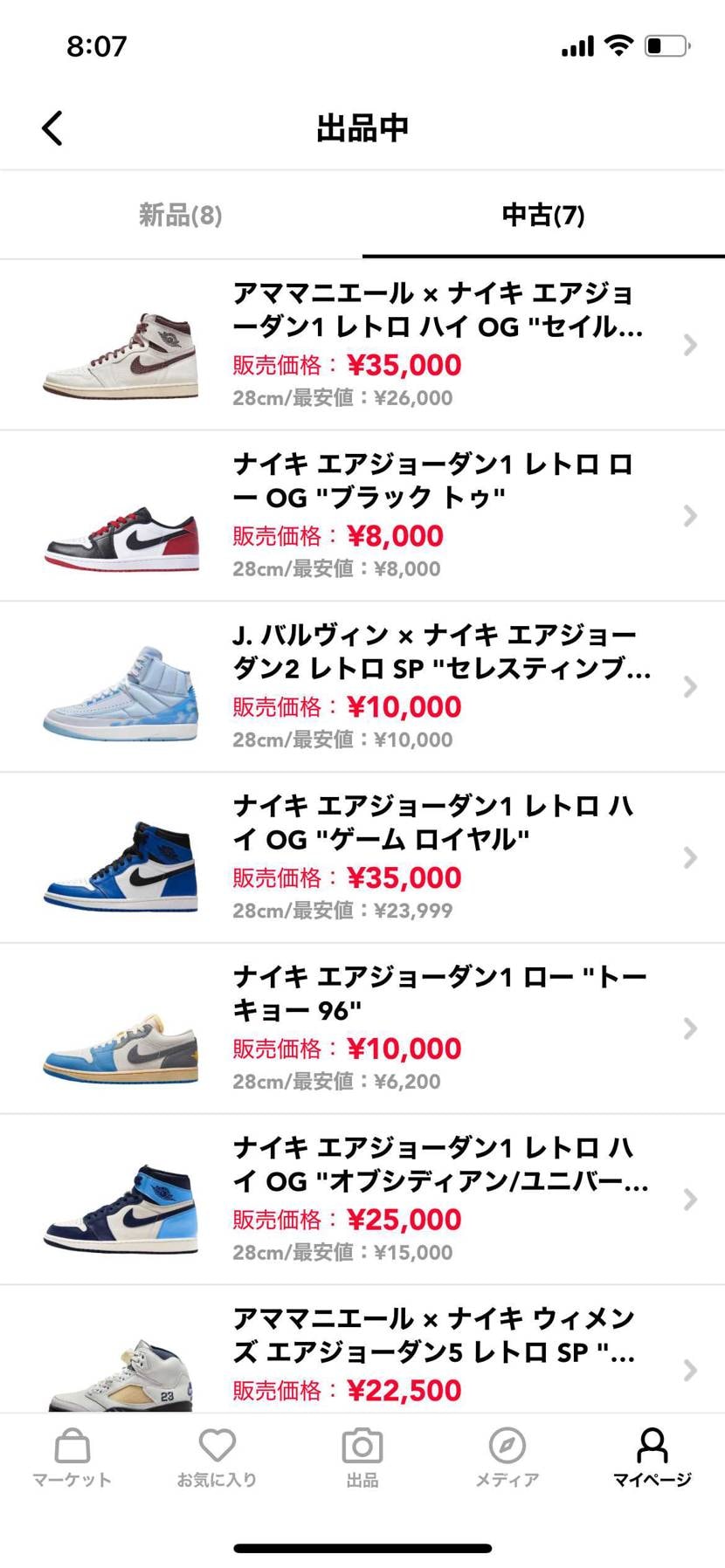
Task: View the エアジョーダン1 ロー "トーキョー 96" listing
Action: coord(437,1028)
